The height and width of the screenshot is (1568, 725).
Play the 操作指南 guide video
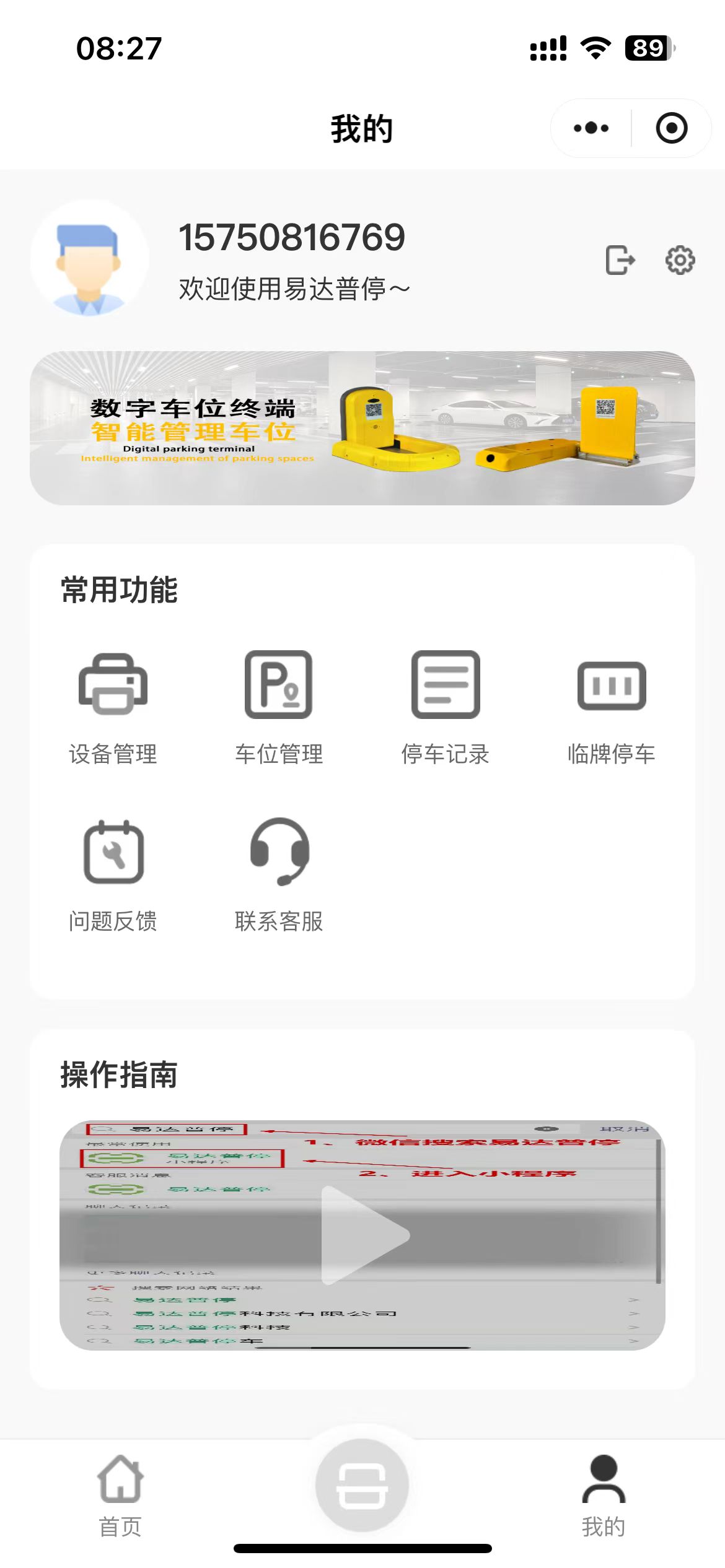click(x=364, y=1235)
